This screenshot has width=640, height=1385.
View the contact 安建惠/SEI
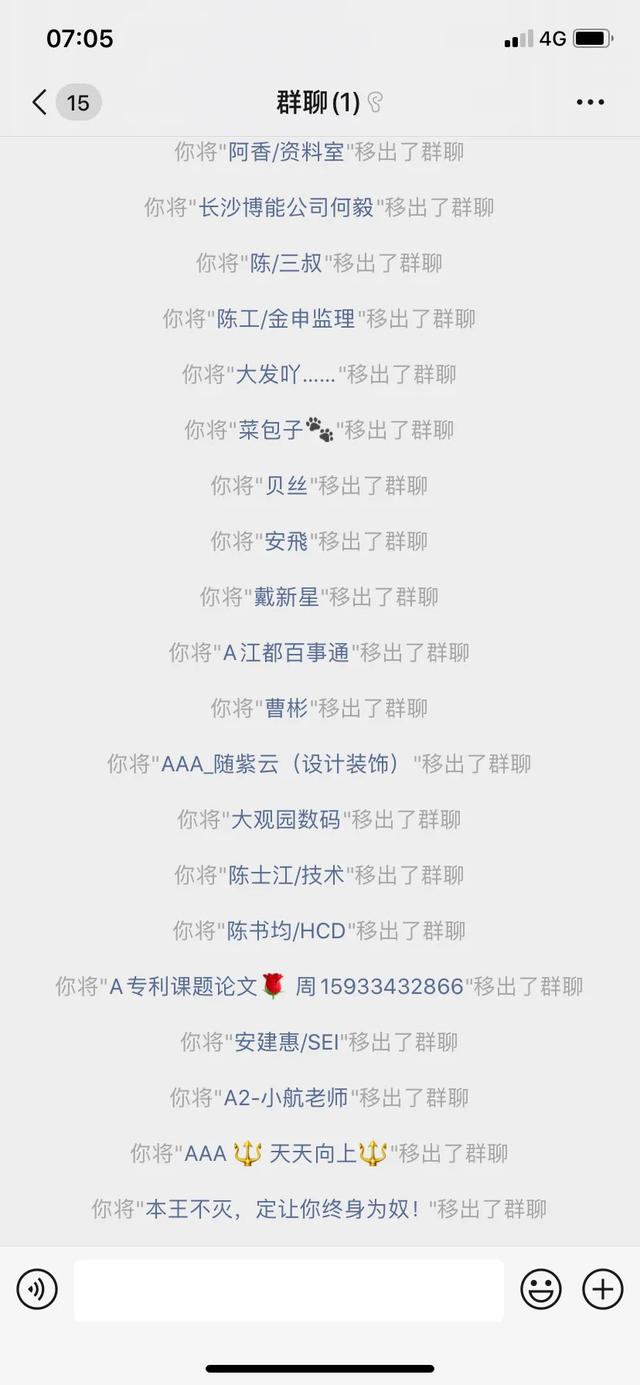pos(287,1042)
